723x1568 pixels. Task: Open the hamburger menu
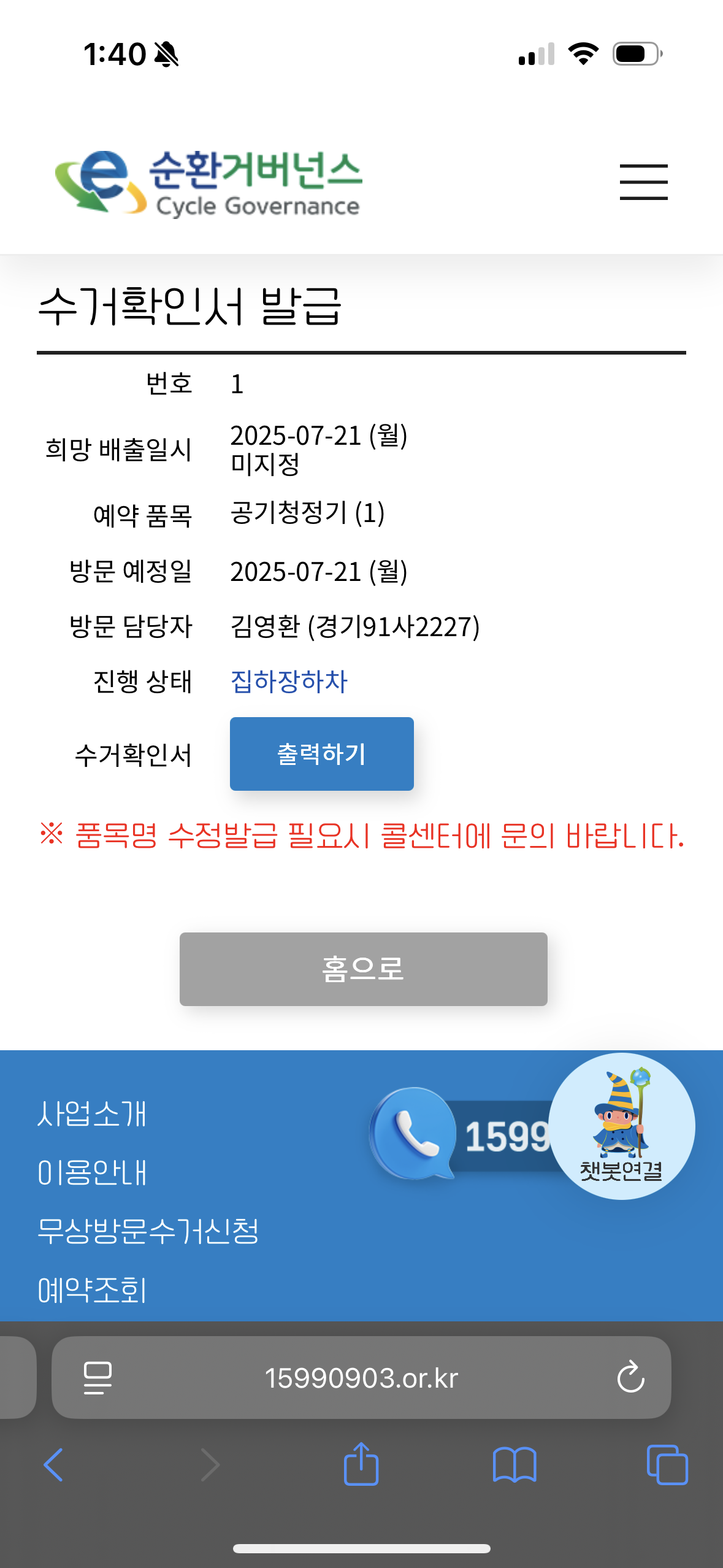[x=643, y=182]
